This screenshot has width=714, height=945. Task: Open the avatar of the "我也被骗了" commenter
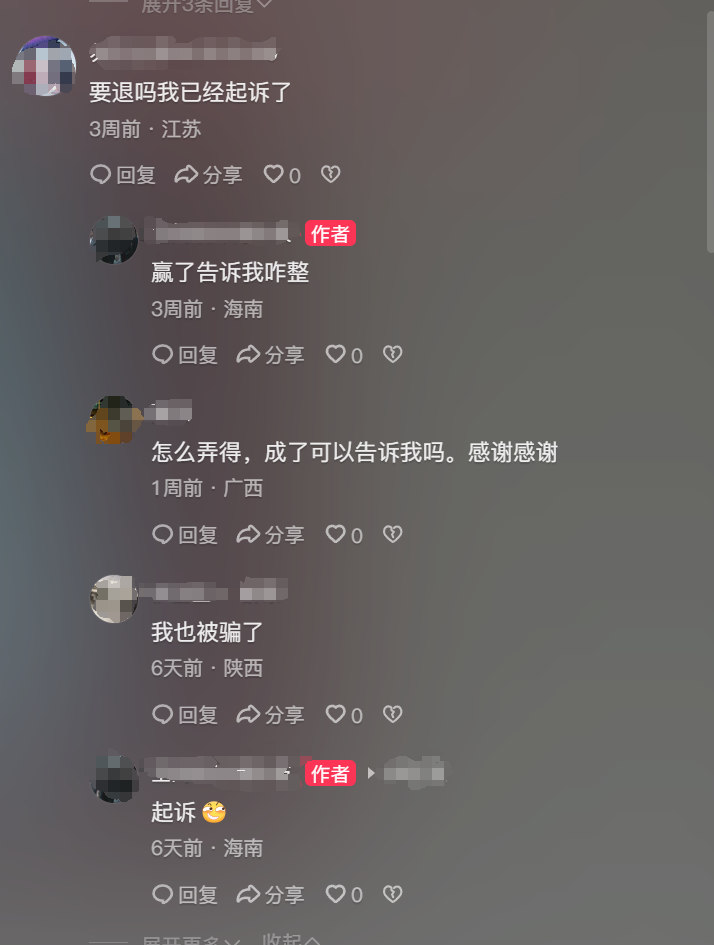(x=114, y=599)
